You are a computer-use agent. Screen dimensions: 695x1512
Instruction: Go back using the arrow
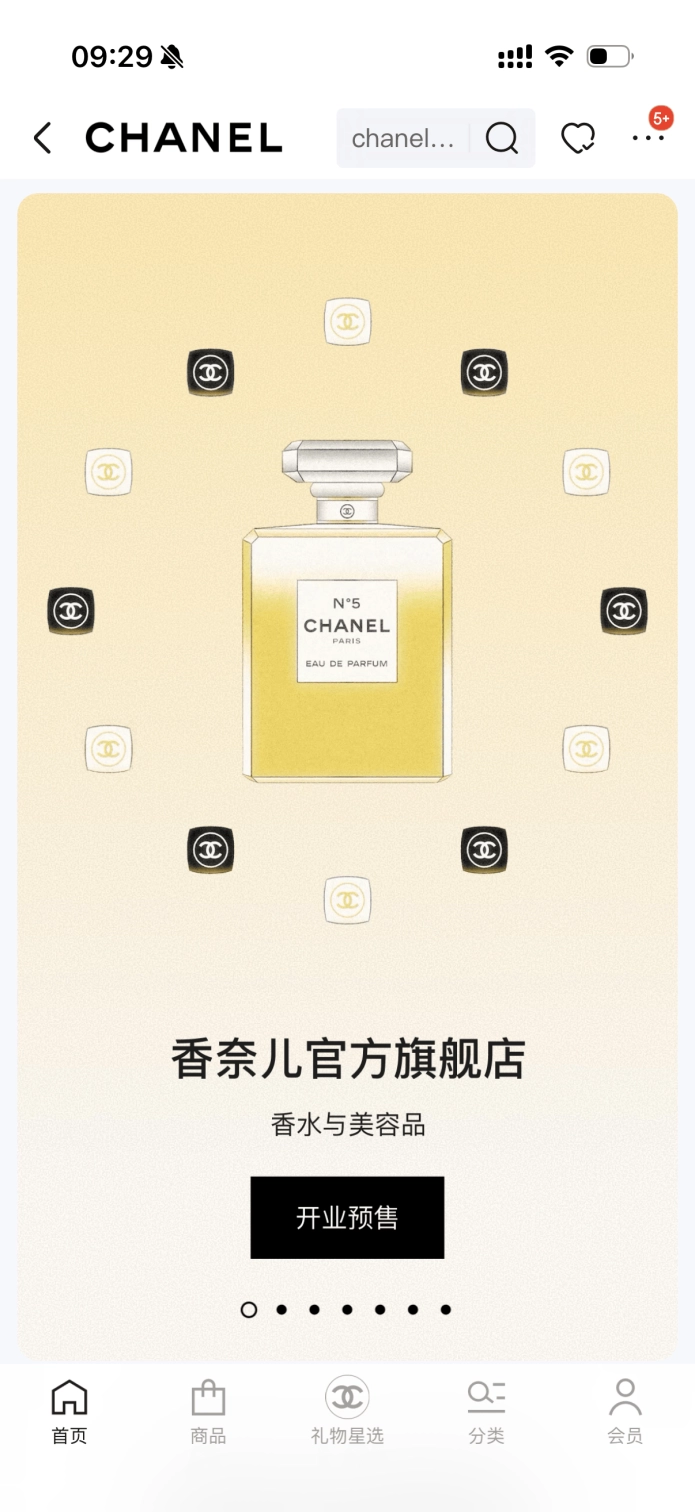click(42, 138)
